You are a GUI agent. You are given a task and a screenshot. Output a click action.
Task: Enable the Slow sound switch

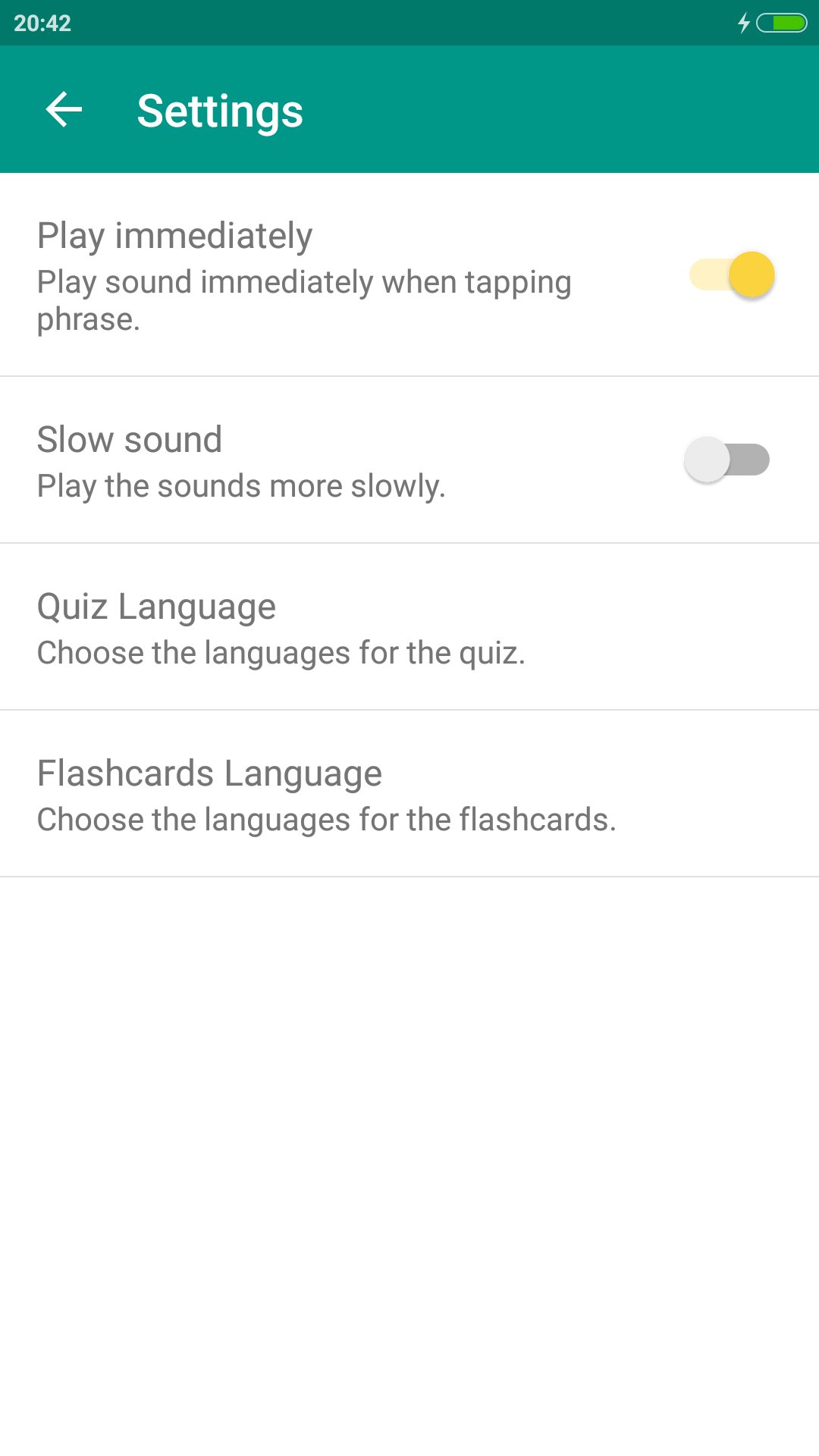click(x=726, y=460)
